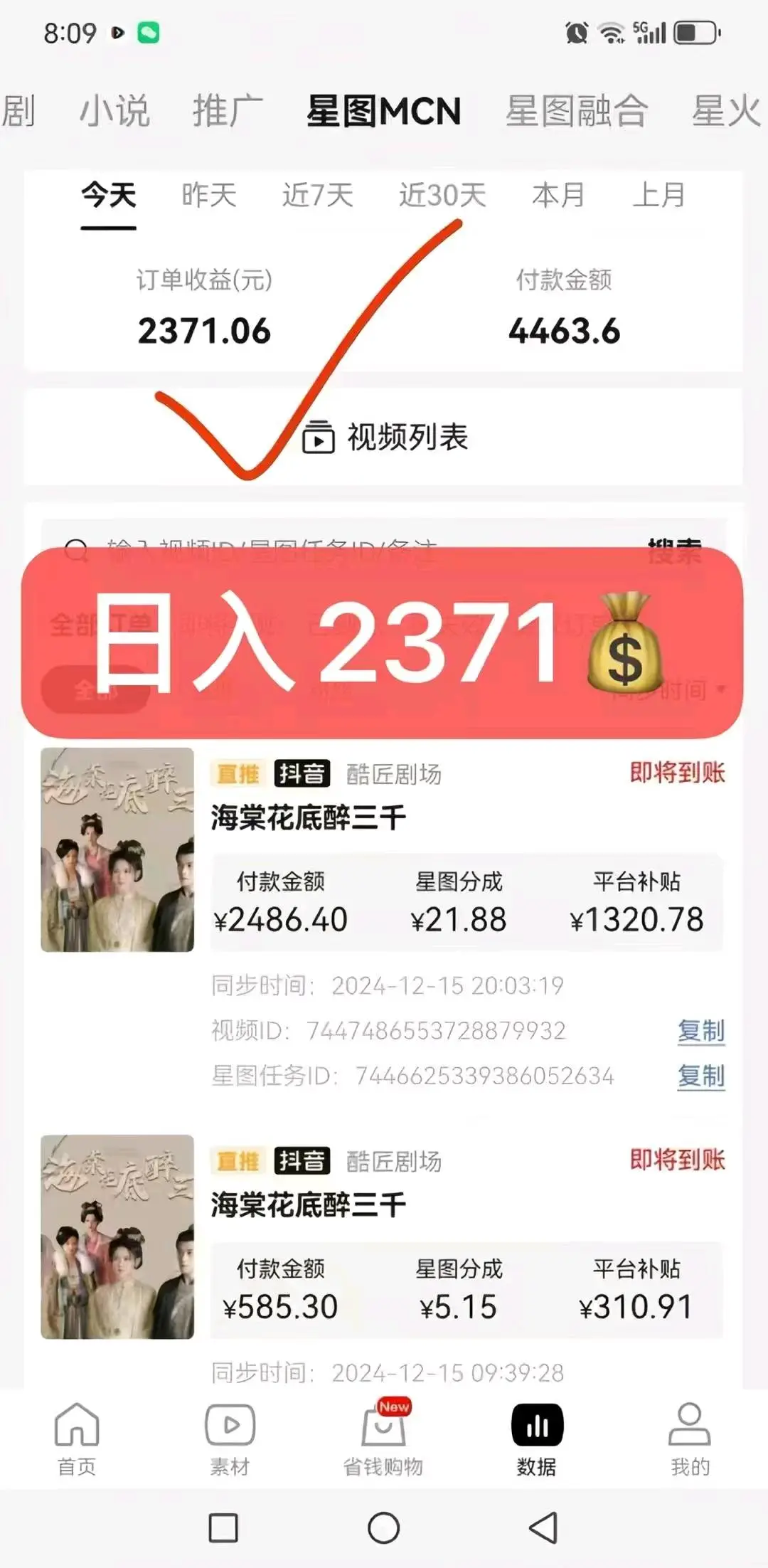Copy the 星图任务ID 7446625339386052634
Image resolution: width=768 pixels, height=1568 pixels.
point(700,1076)
